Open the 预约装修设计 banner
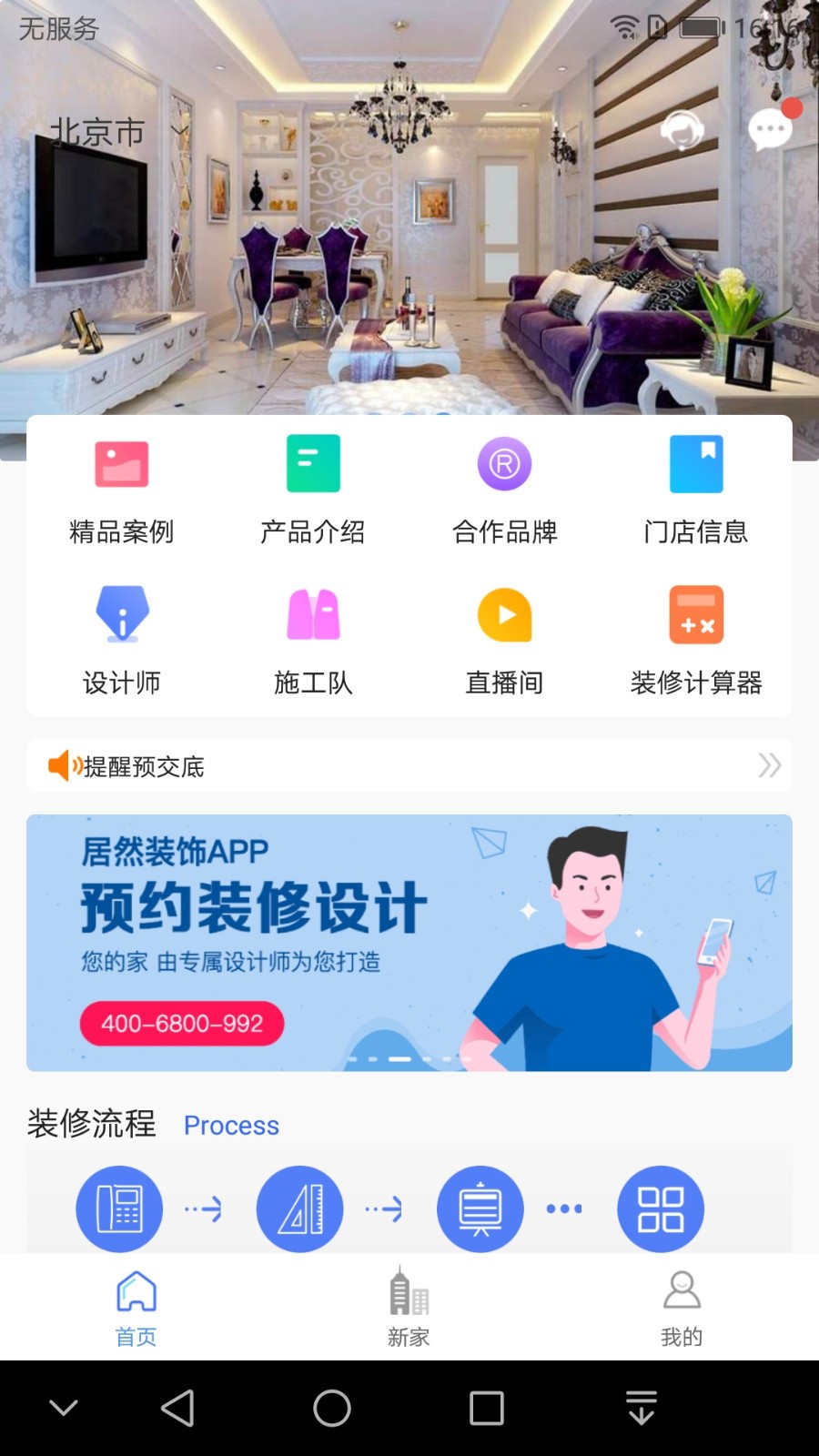 409,943
